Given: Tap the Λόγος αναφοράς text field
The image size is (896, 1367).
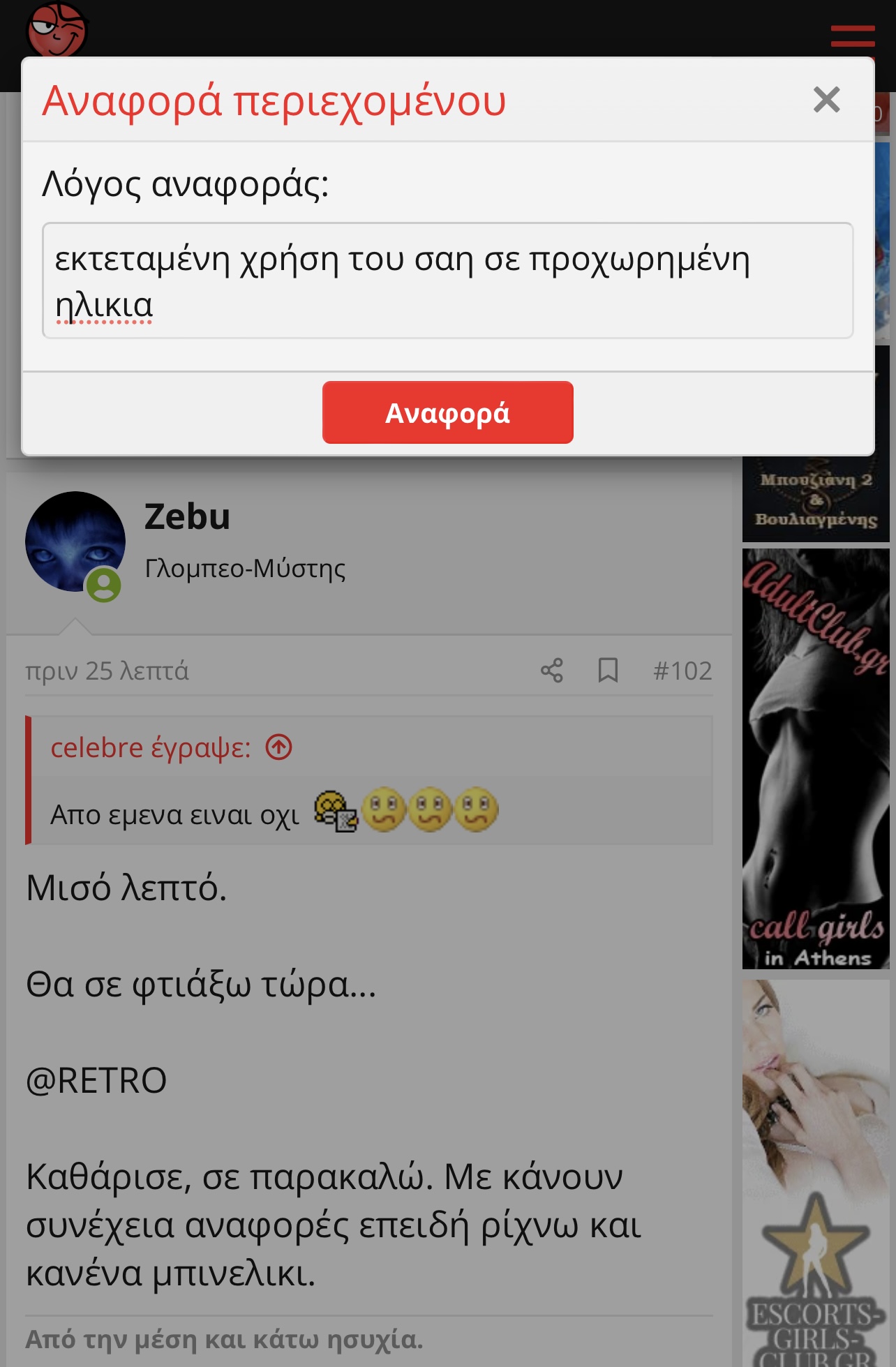Looking at the screenshot, I should tap(447, 281).
